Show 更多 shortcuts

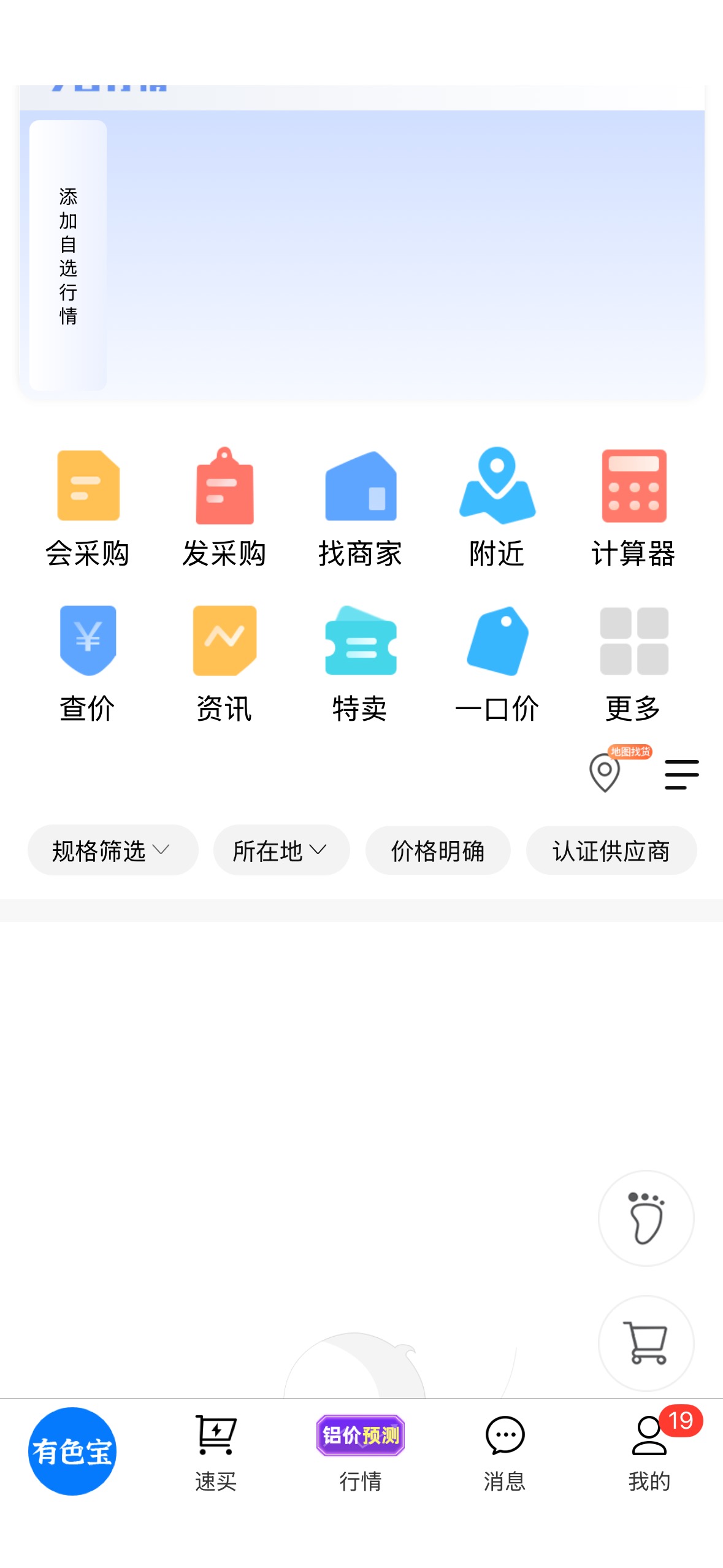(x=633, y=664)
